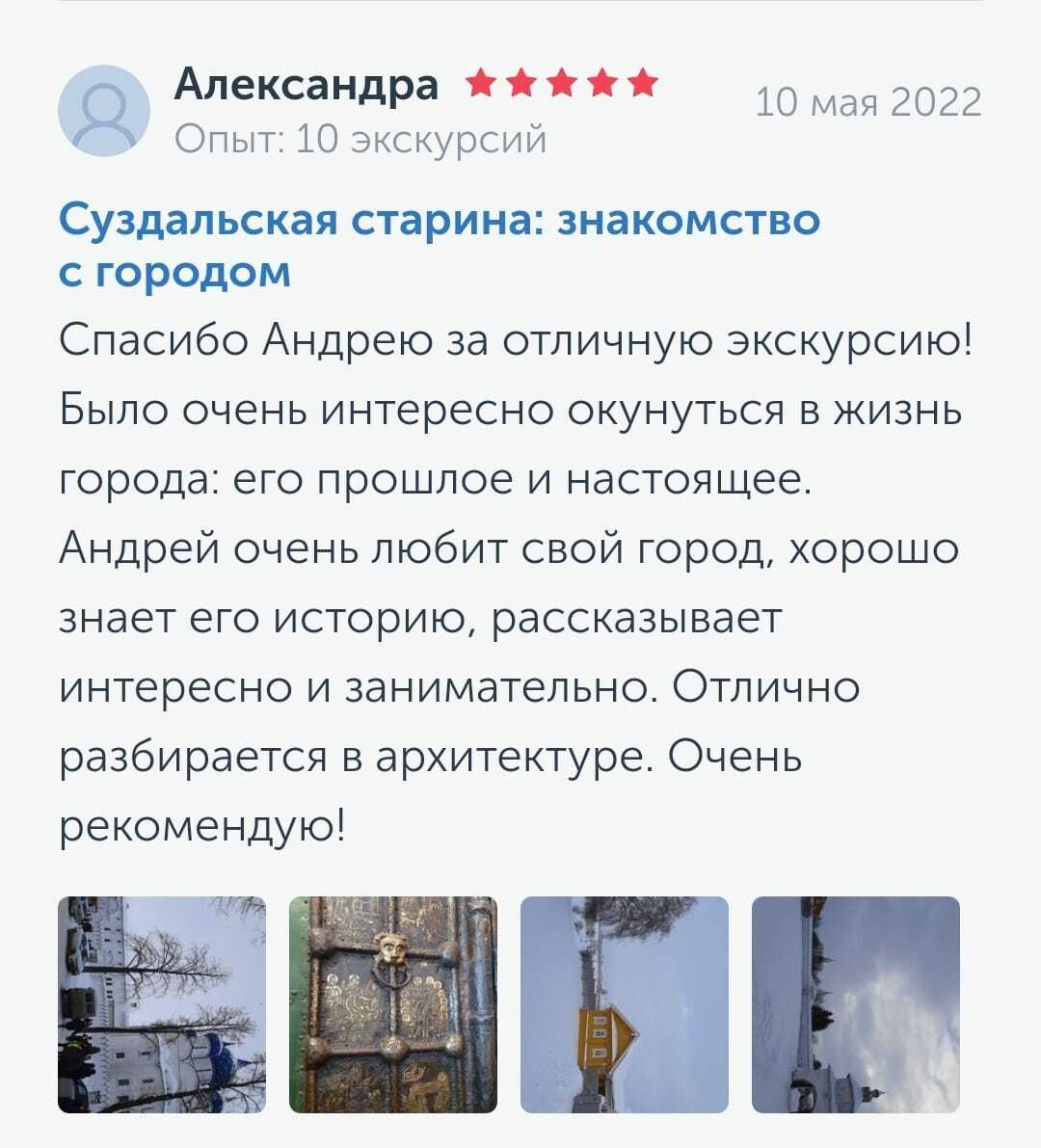The height and width of the screenshot is (1148, 1041).
Task: Open the photo with blue church domes
Action: [162, 1004]
